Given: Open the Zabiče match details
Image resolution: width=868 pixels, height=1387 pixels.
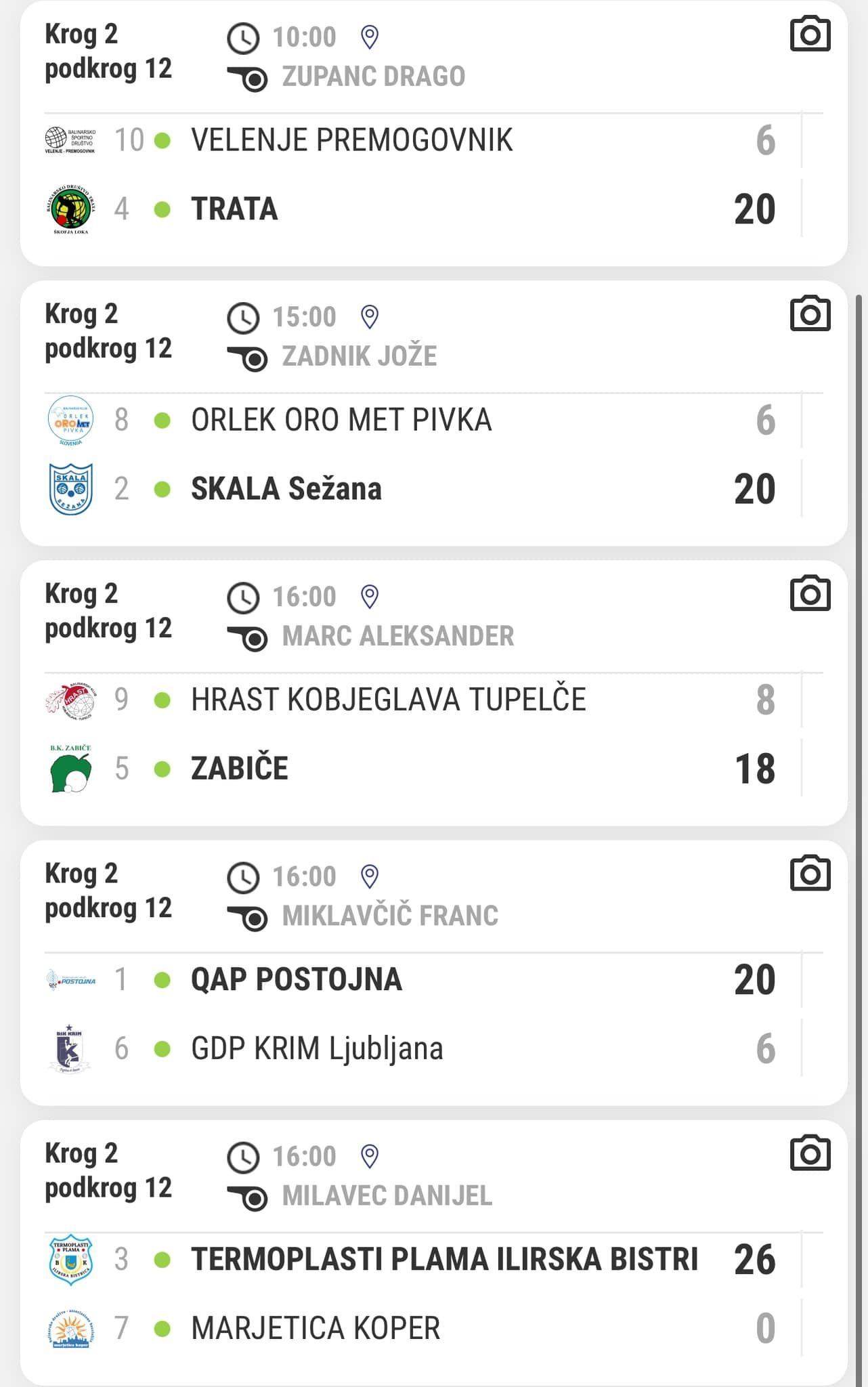Looking at the screenshot, I should click(434, 693).
